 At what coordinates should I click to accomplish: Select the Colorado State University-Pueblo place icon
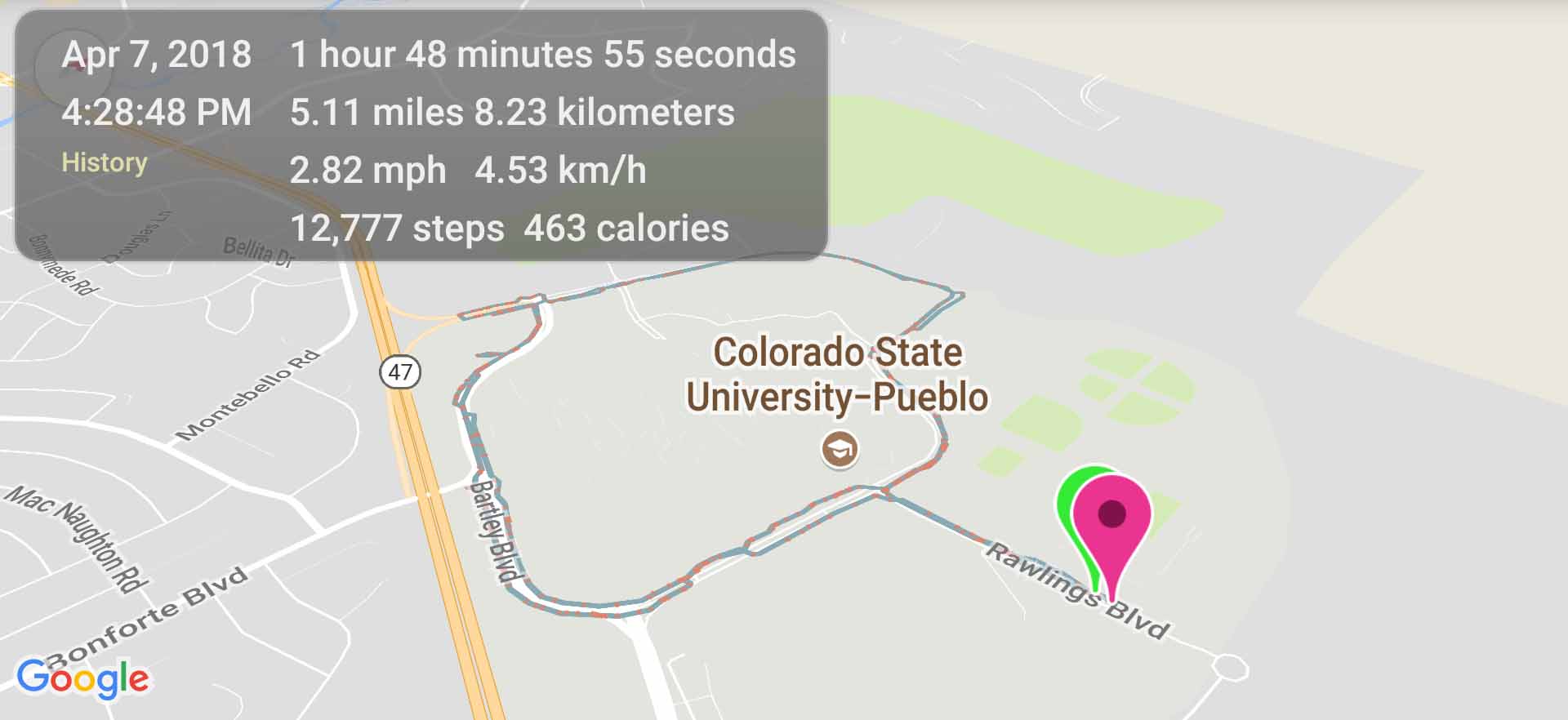click(x=839, y=449)
